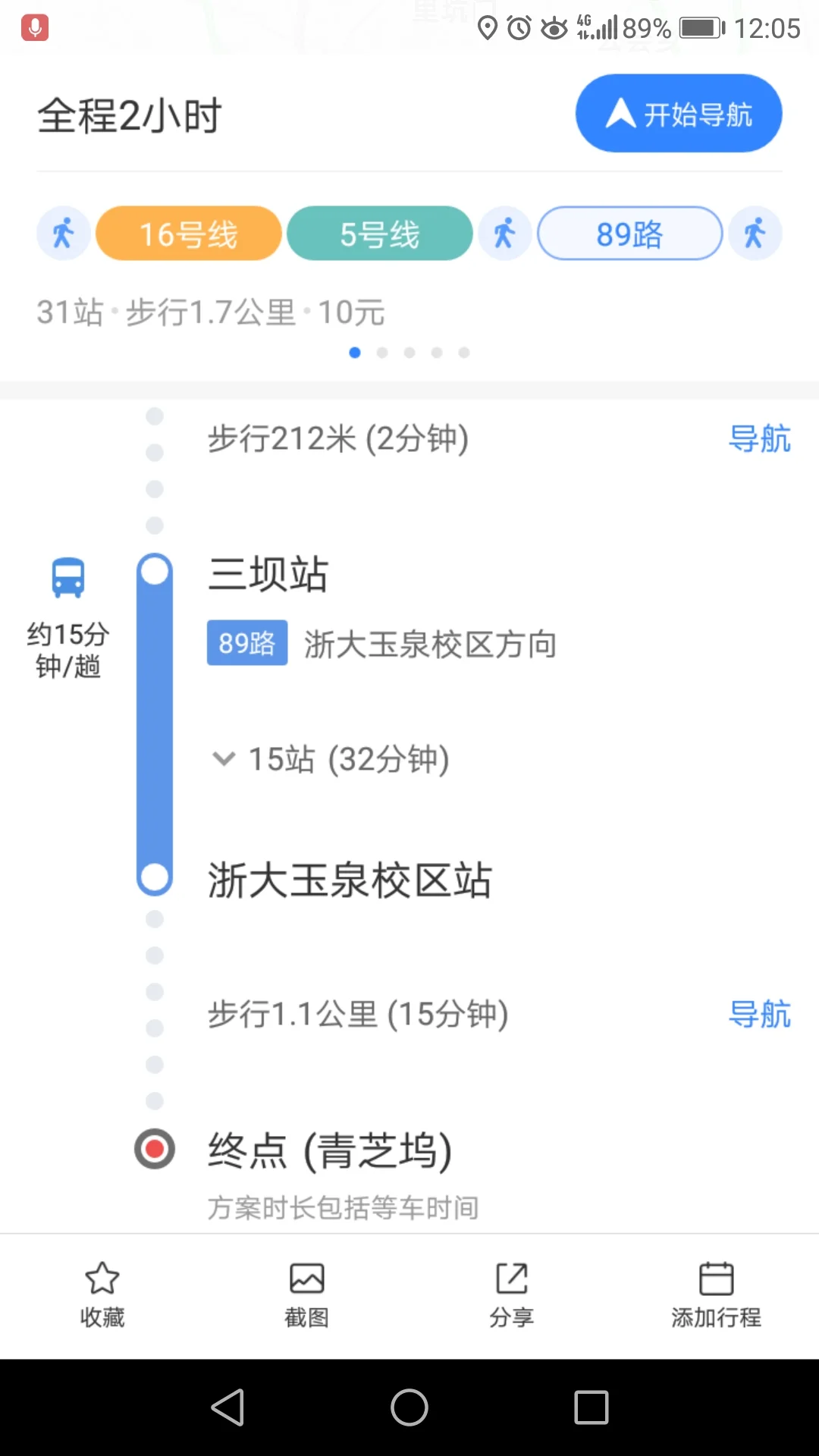Tap the bus icon beside 约15分钟/趟
The image size is (819, 1456).
point(68,578)
